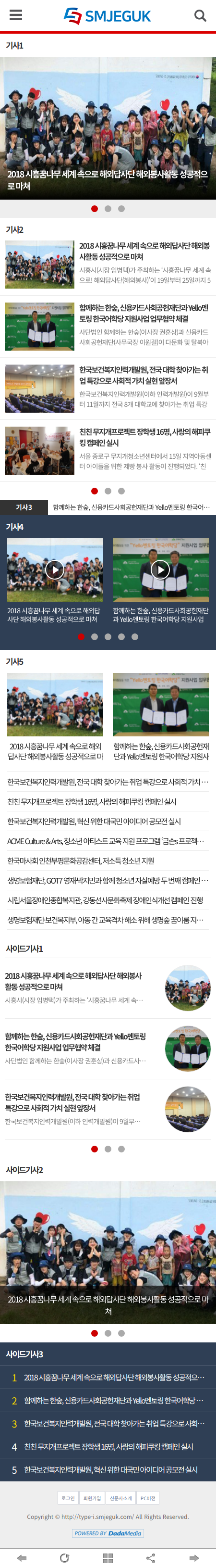Viewport: 216px width, 1568px height.
Task: Tap the 회원가입 button
Action: click(92, 1498)
